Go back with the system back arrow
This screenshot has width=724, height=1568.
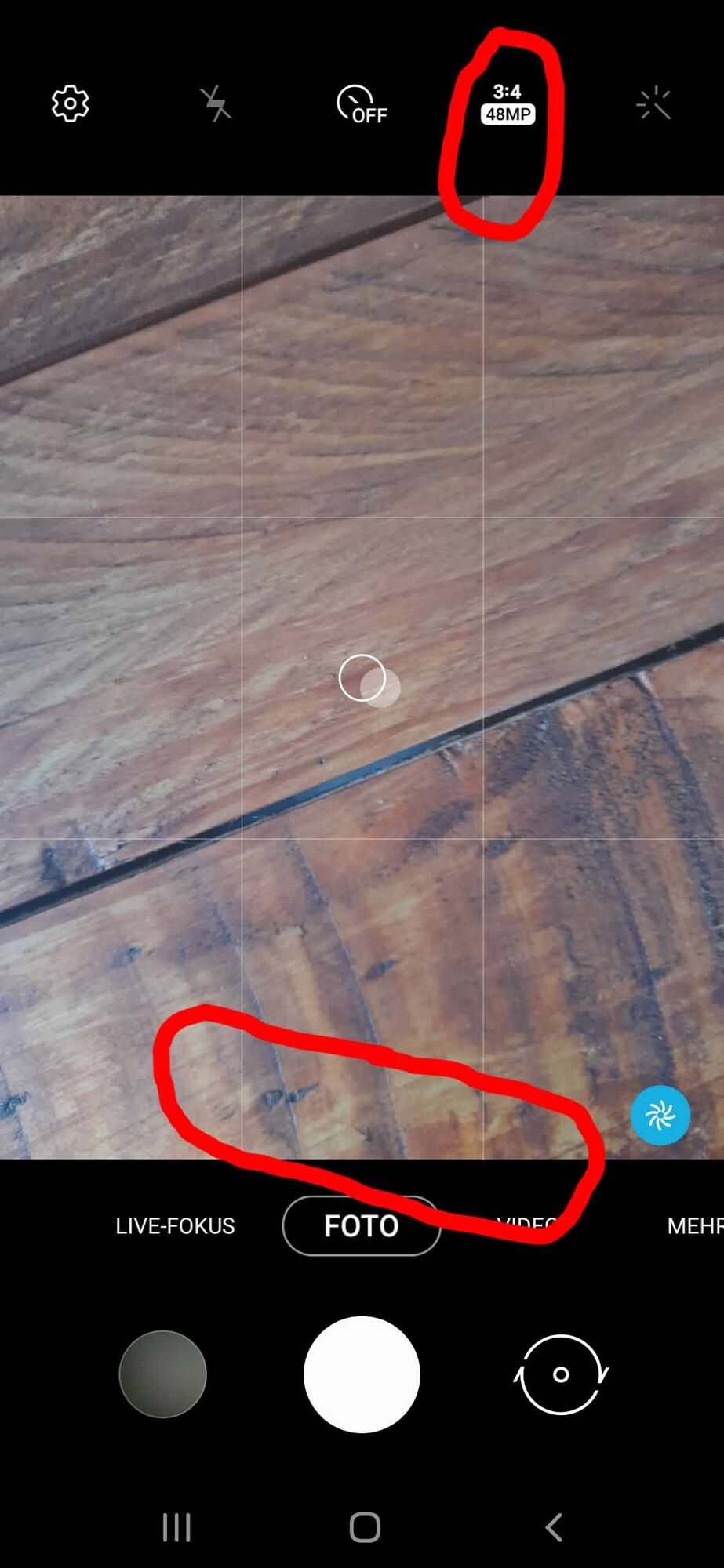click(554, 1527)
